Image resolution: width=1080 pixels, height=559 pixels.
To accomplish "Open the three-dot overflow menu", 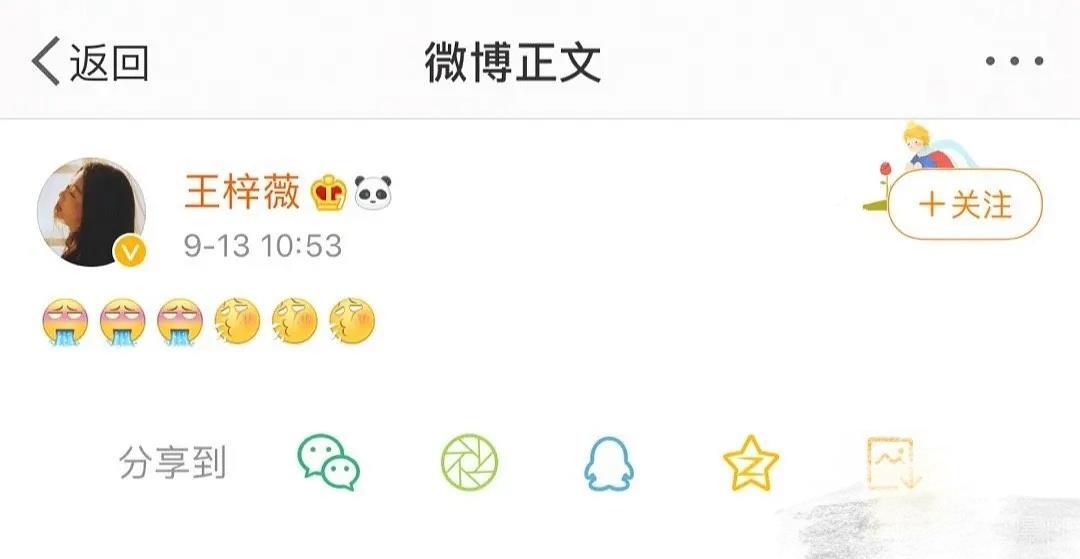I will 1013,62.
